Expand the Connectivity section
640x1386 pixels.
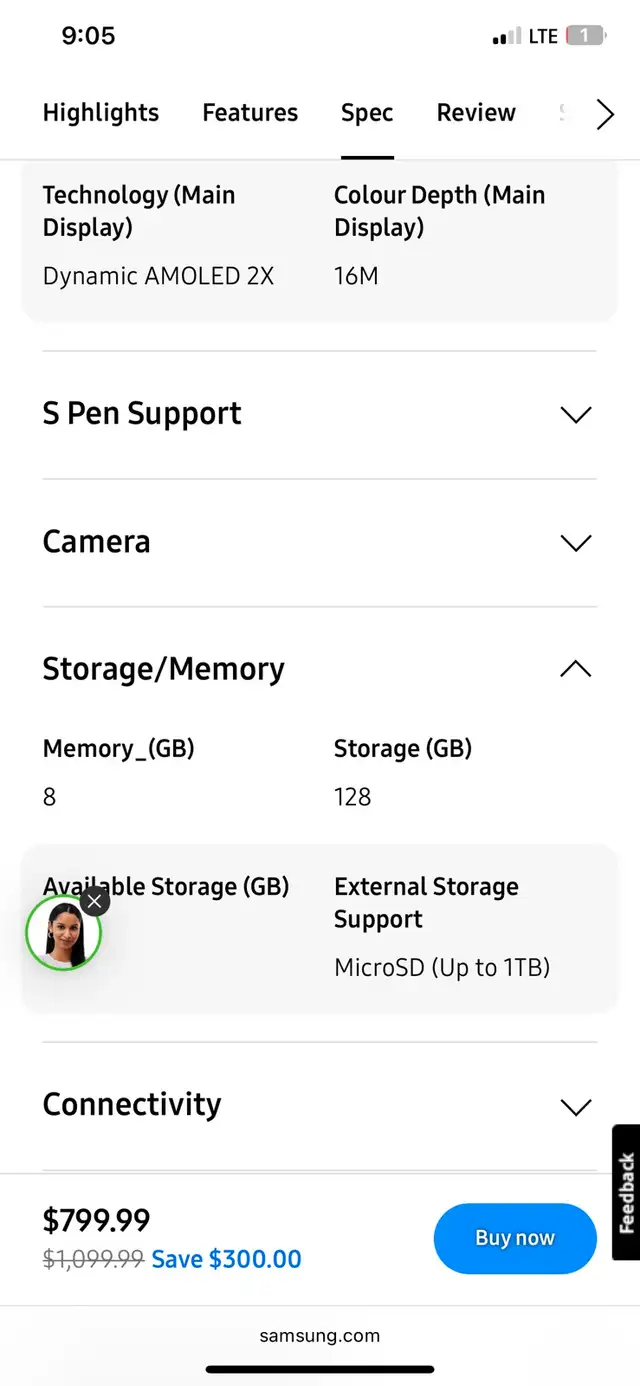[x=319, y=1106]
